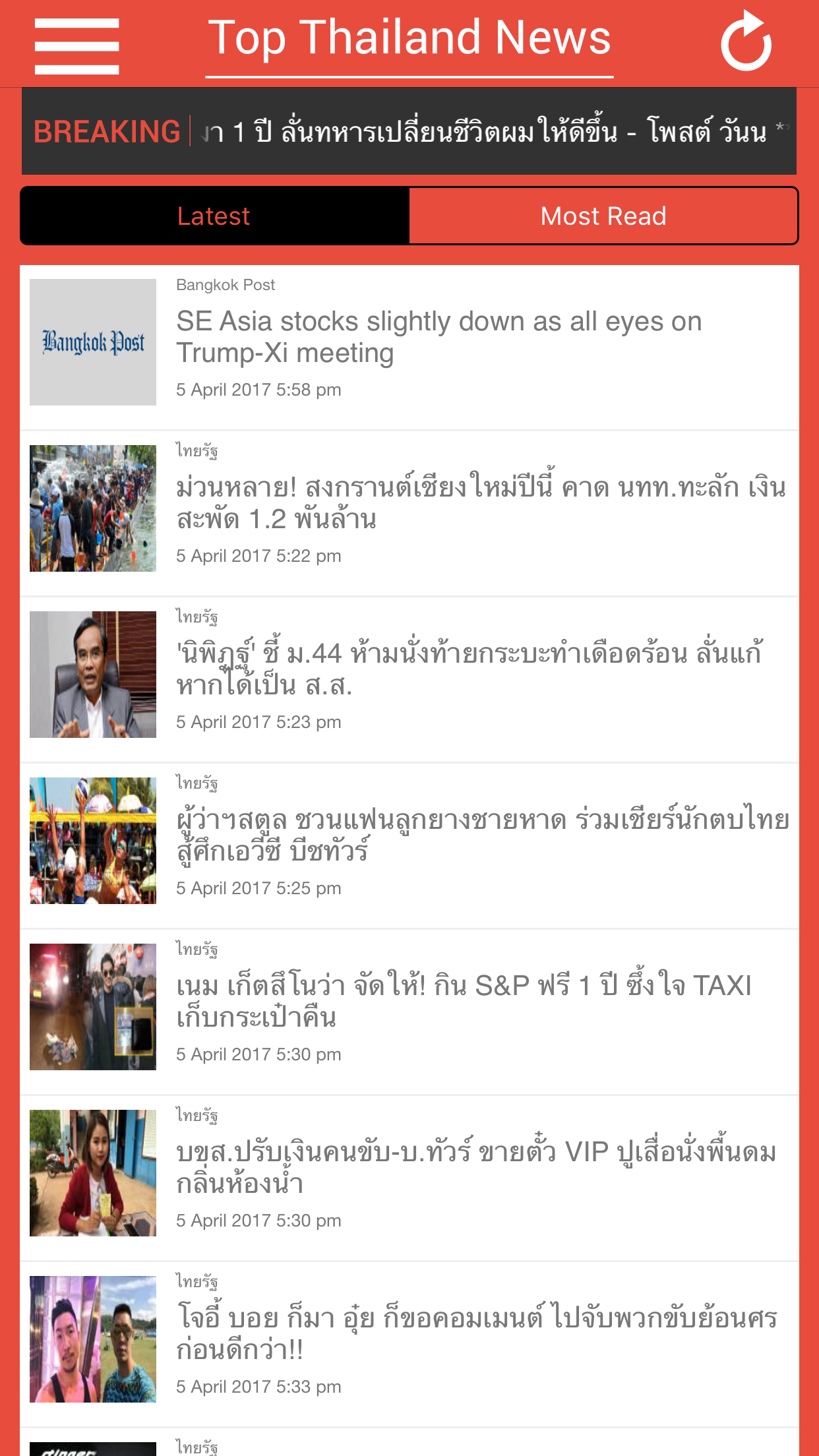Viewport: 819px width, 1456px height.
Task: Select the Latest tab
Action: click(x=213, y=215)
